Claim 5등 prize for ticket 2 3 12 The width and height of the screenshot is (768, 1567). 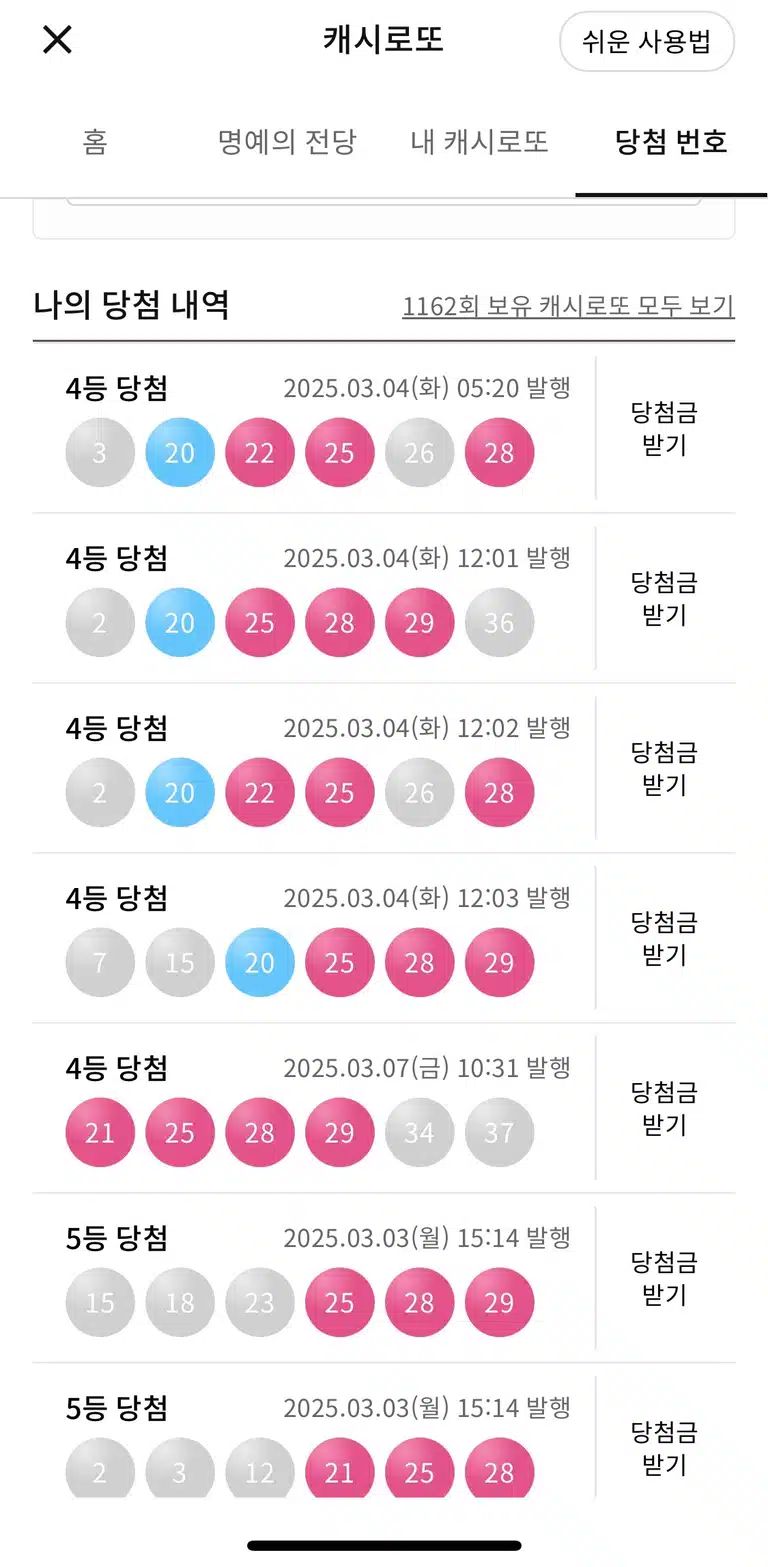pos(664,1448)
